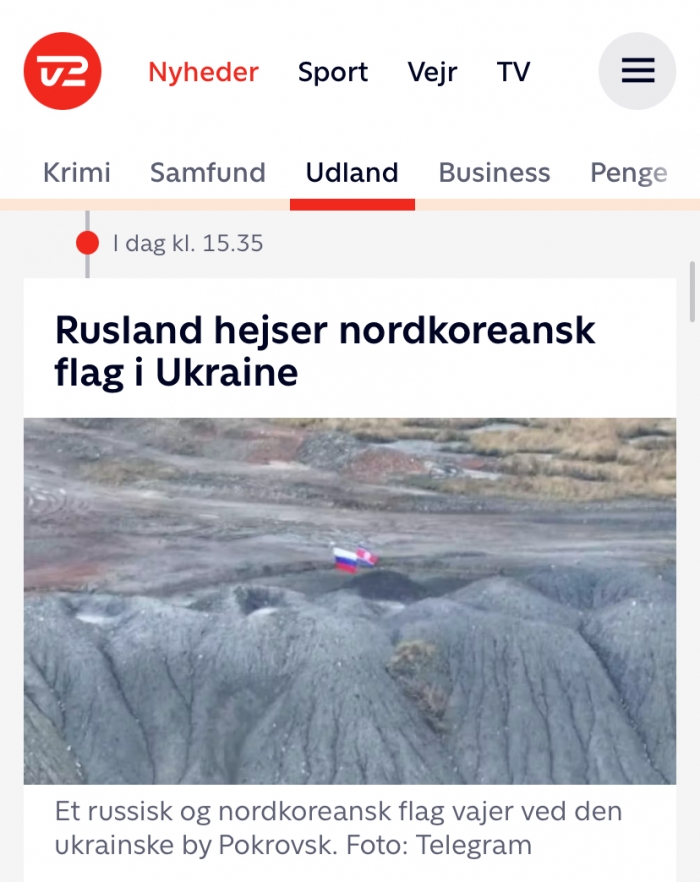700x882 pixels.
Task: Select the Udland category
Action: [352, 172]
